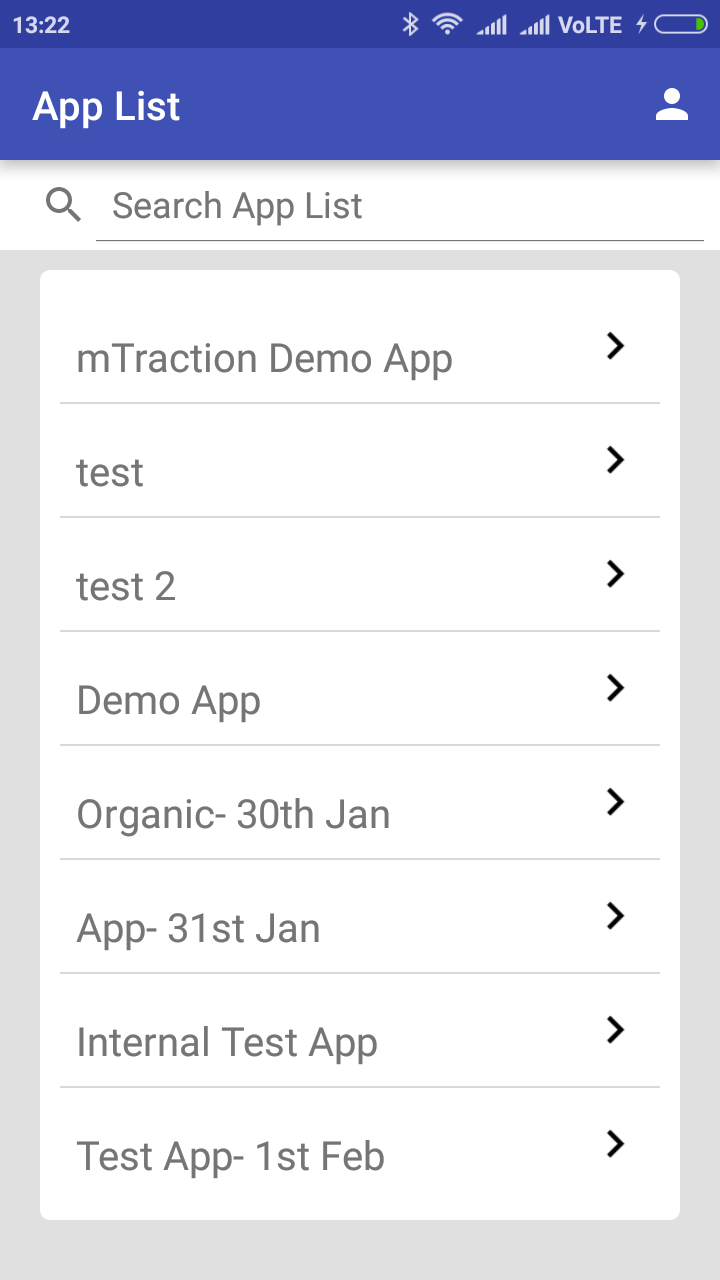This screenshot has height=1280, width=720.
Task: Open the user profile icon
Action: coord(672,105)
